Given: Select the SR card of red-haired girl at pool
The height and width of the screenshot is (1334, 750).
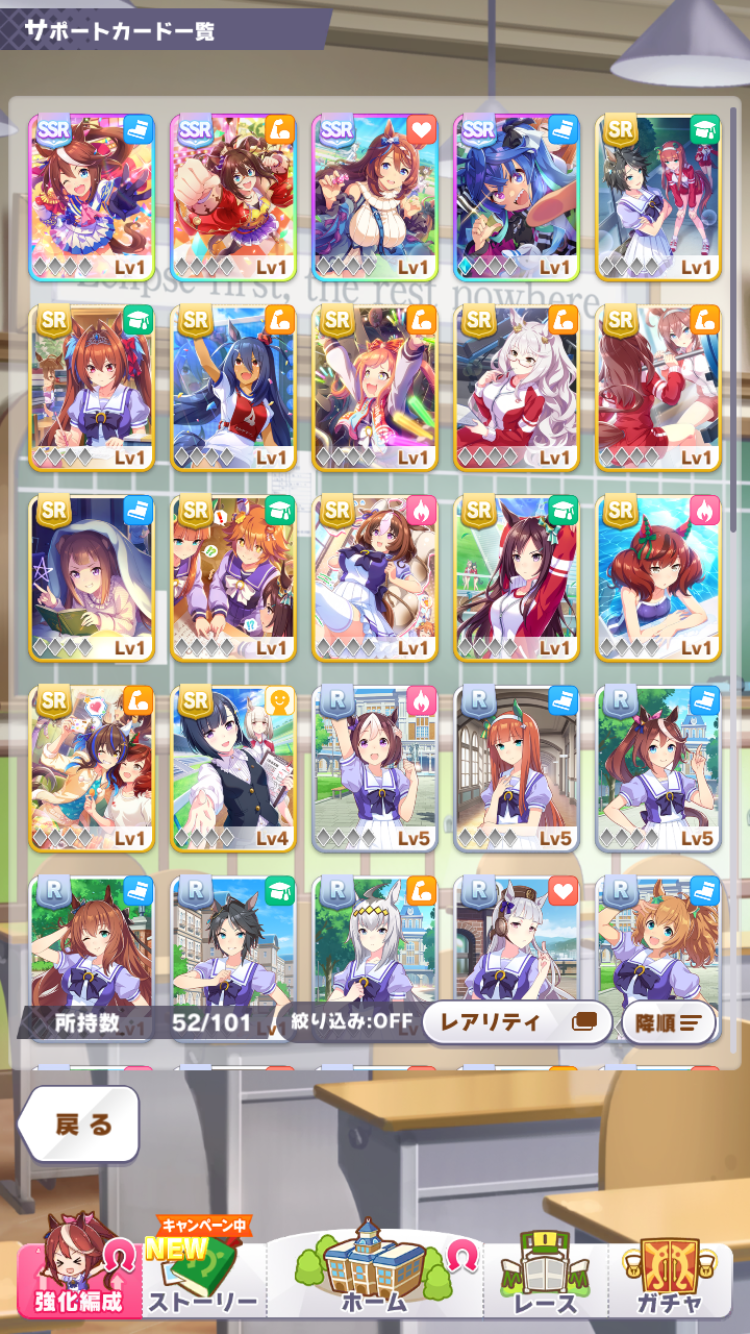Looking at the screenshot, I should tap(659, 578).
